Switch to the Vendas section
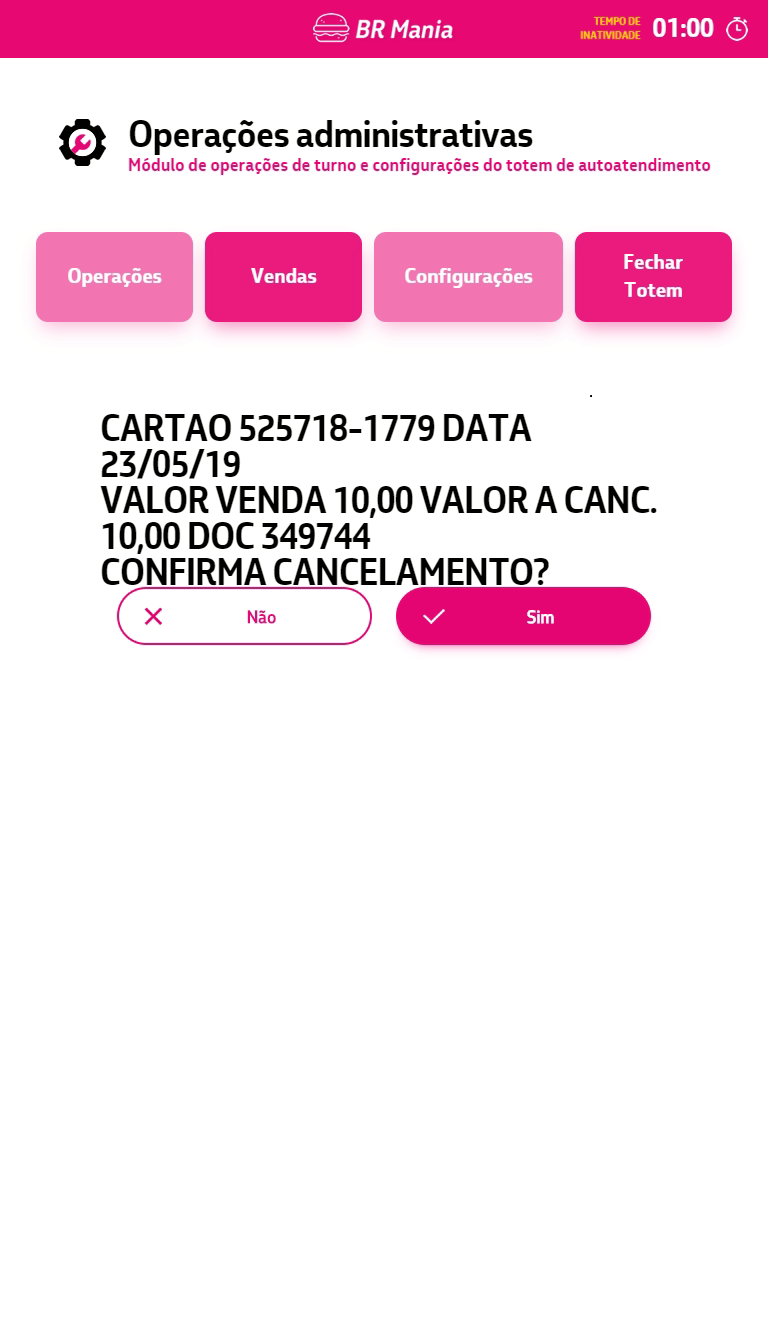768x1327 pixels. pos(283,277)
